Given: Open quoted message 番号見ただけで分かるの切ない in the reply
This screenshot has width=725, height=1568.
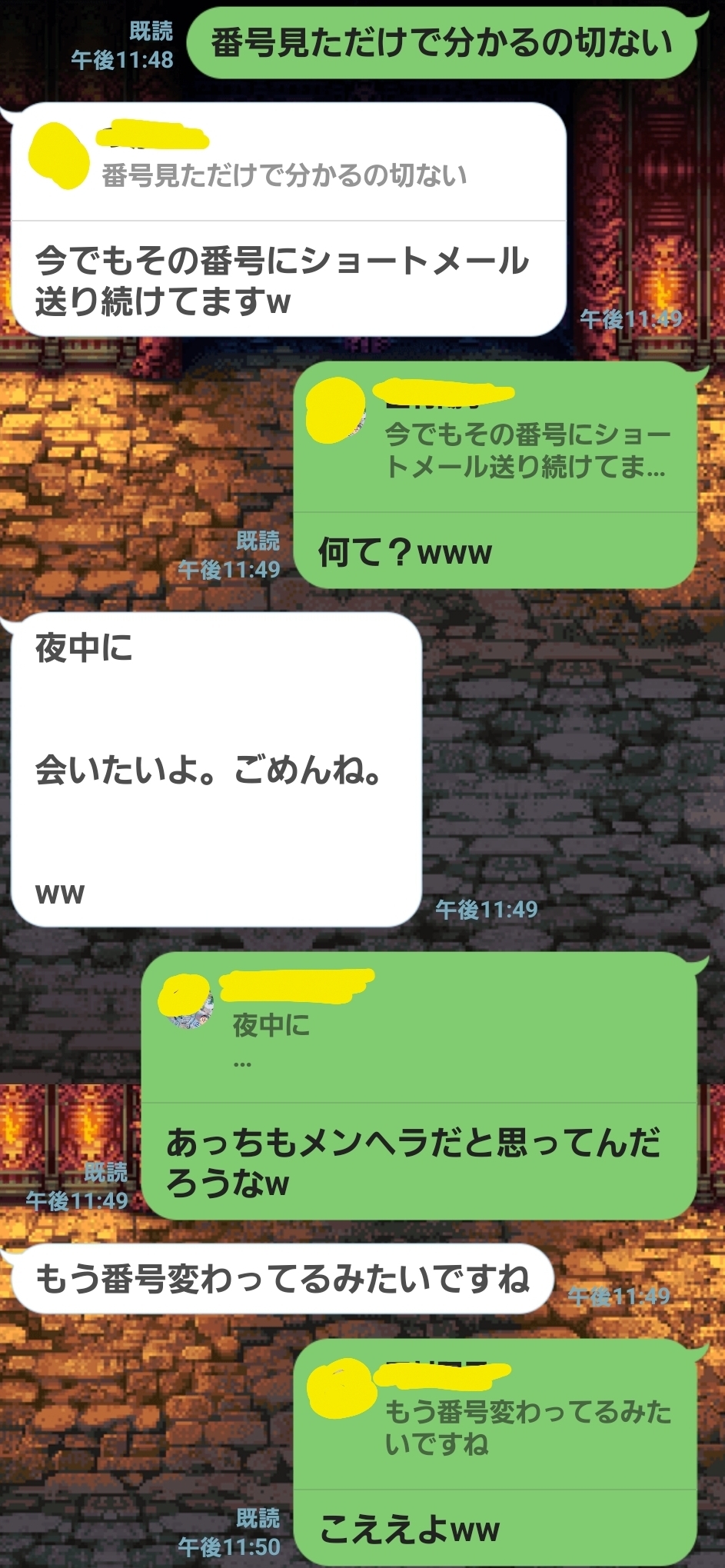Looking at the screenshot, I should (284, 175).
